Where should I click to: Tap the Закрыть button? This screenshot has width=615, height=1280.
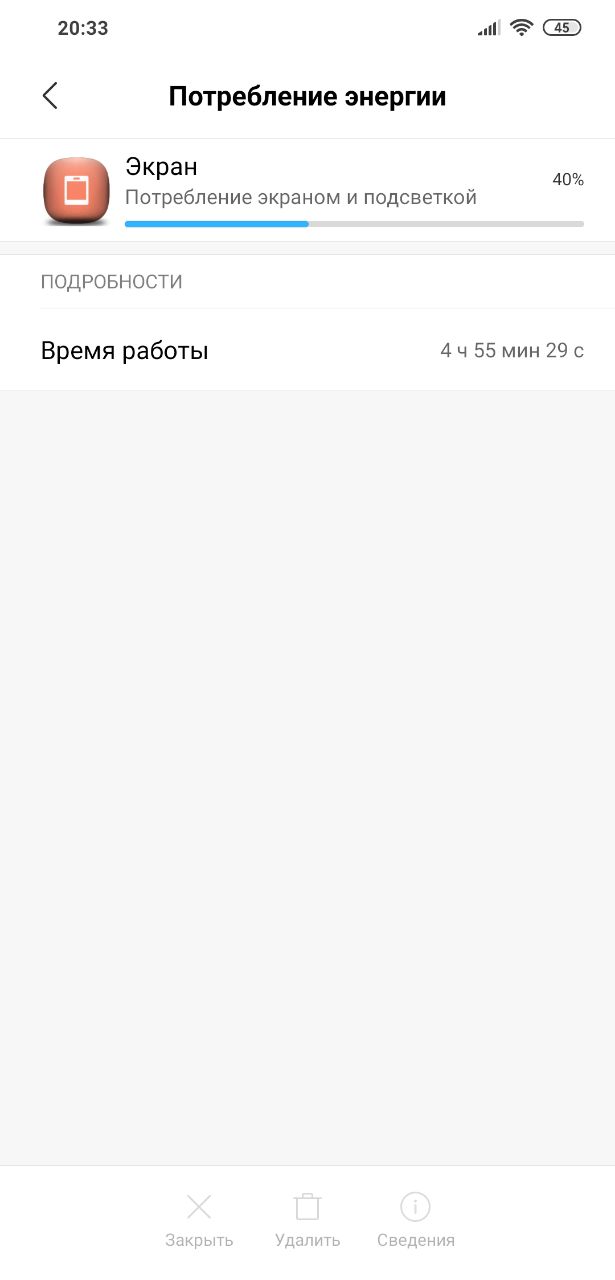click(x=199, y=1219)
